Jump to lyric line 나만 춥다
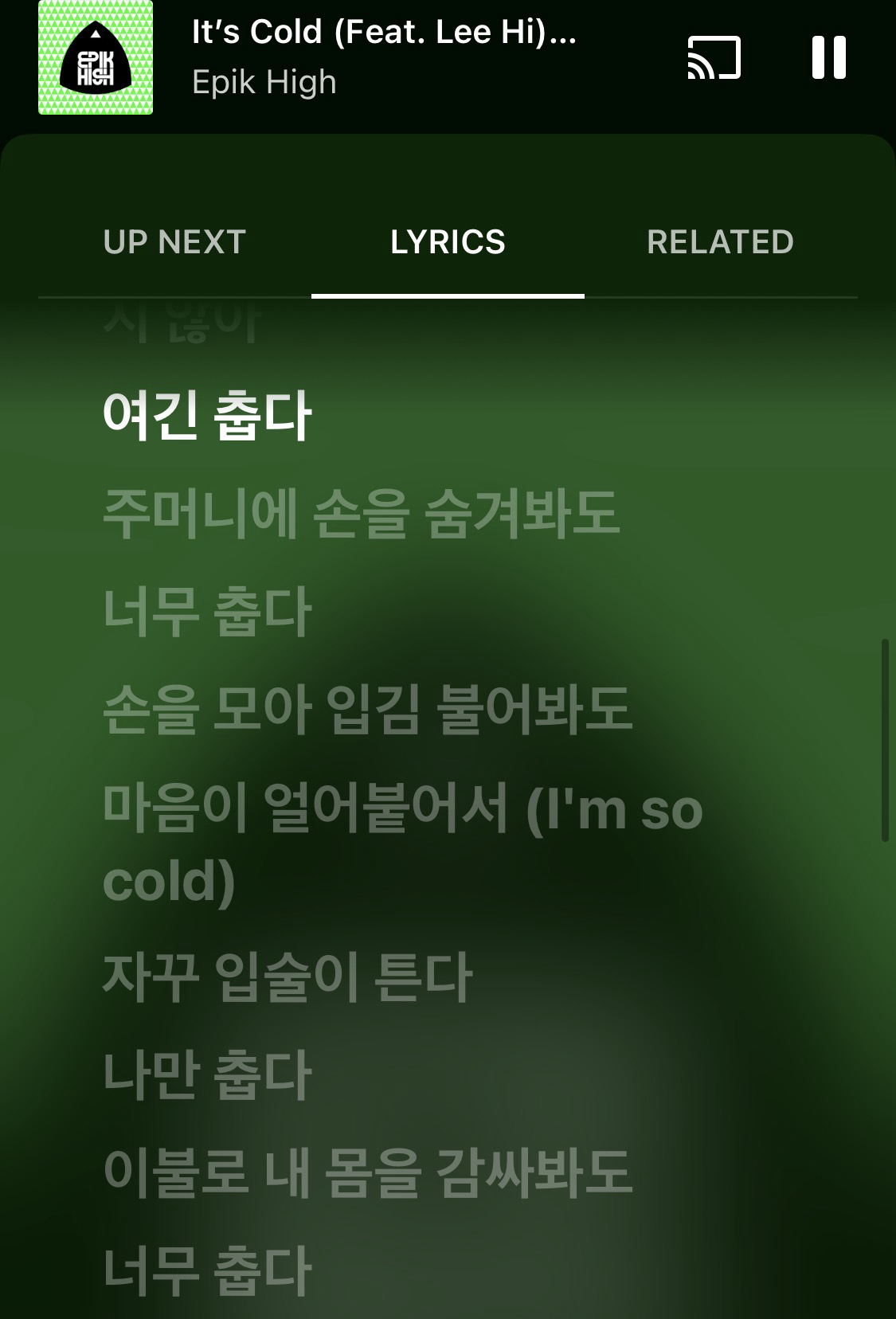The image size is (896, 1319). tap(206, 1075)
